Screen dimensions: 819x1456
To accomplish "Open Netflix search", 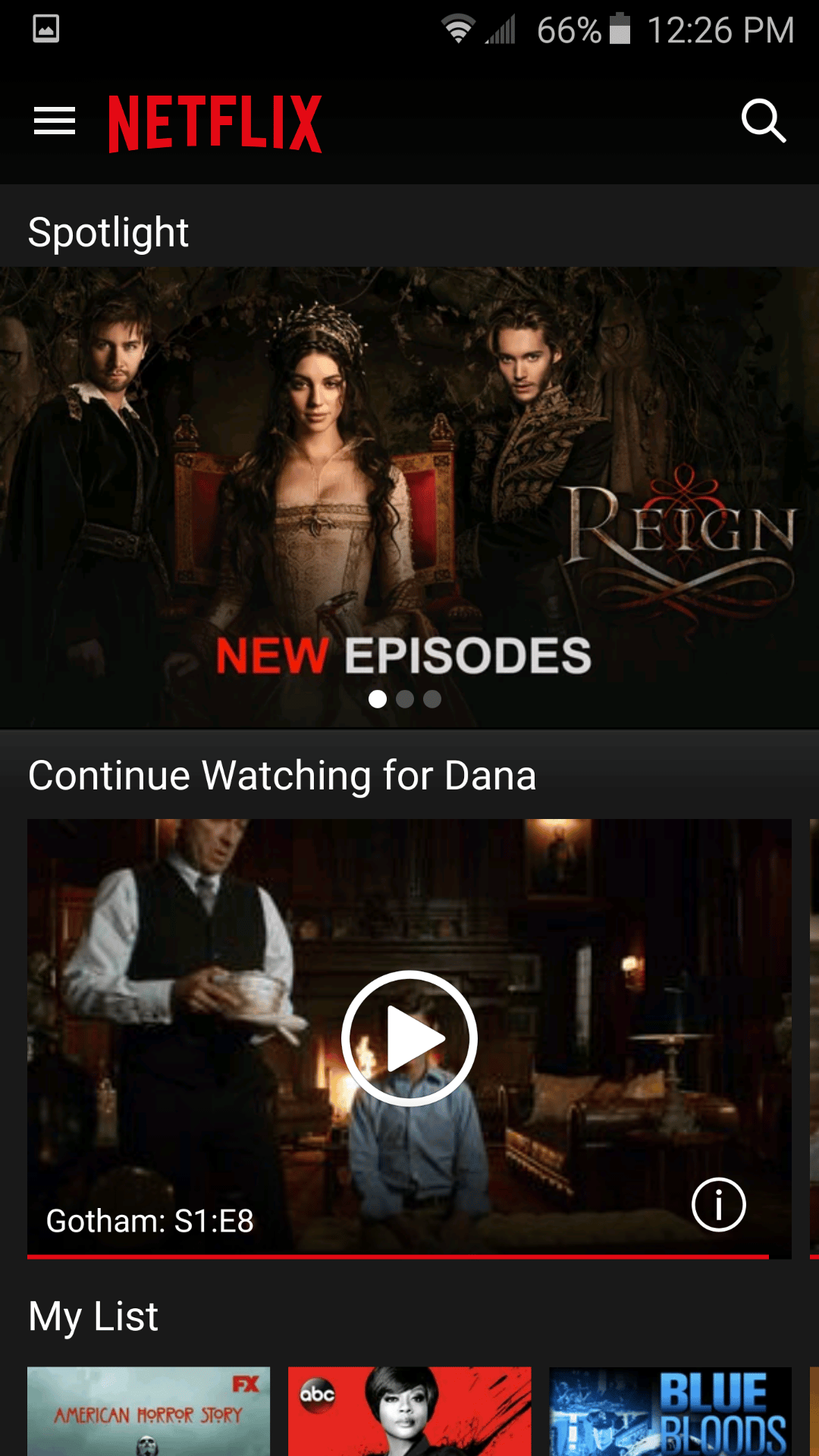I will (x=763, y=121).
